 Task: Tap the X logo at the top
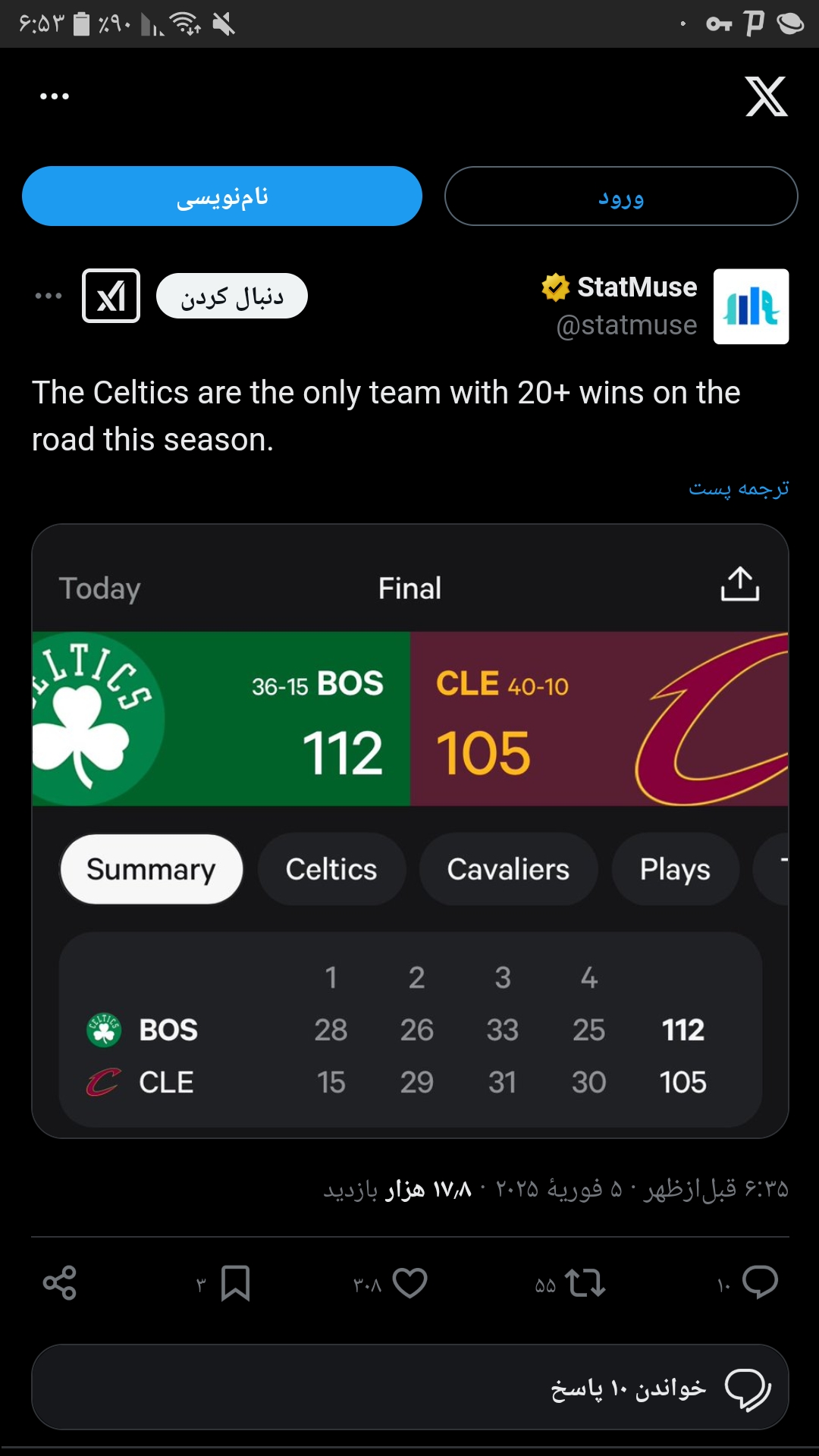pyautogui.click(x=767, y=96)
